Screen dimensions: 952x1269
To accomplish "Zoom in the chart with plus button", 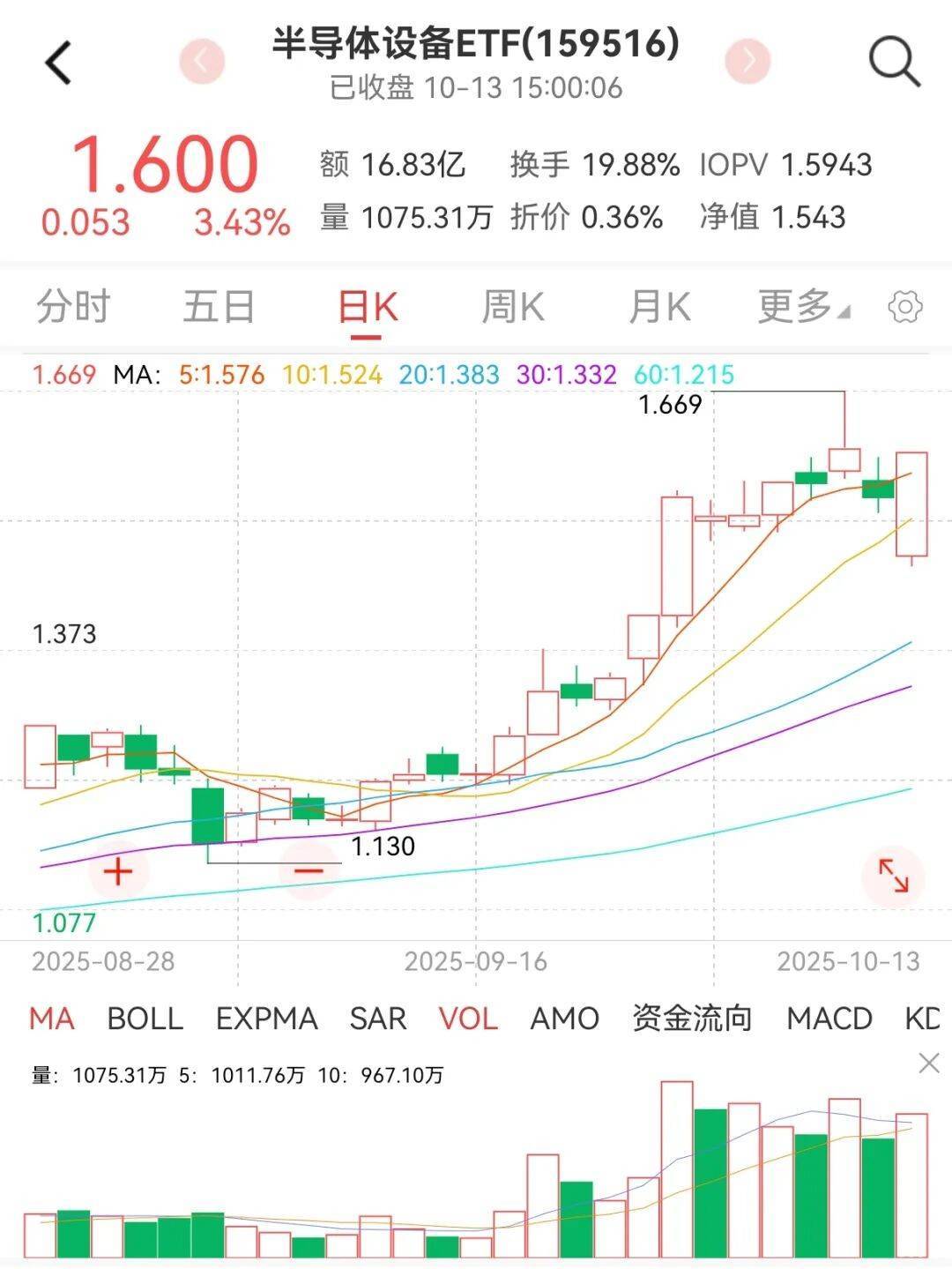I will (x=117, y=871).
